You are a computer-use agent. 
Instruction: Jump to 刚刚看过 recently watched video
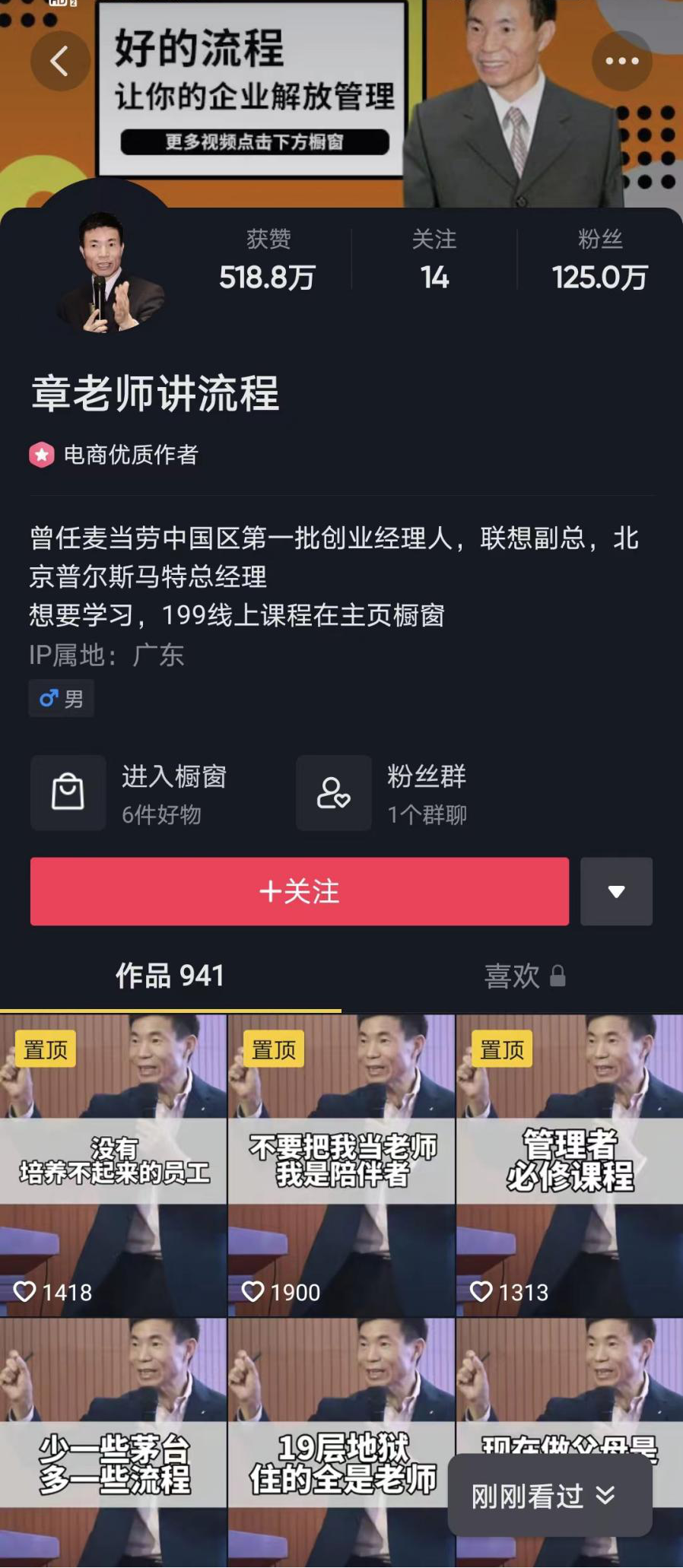pos(542,1497)
